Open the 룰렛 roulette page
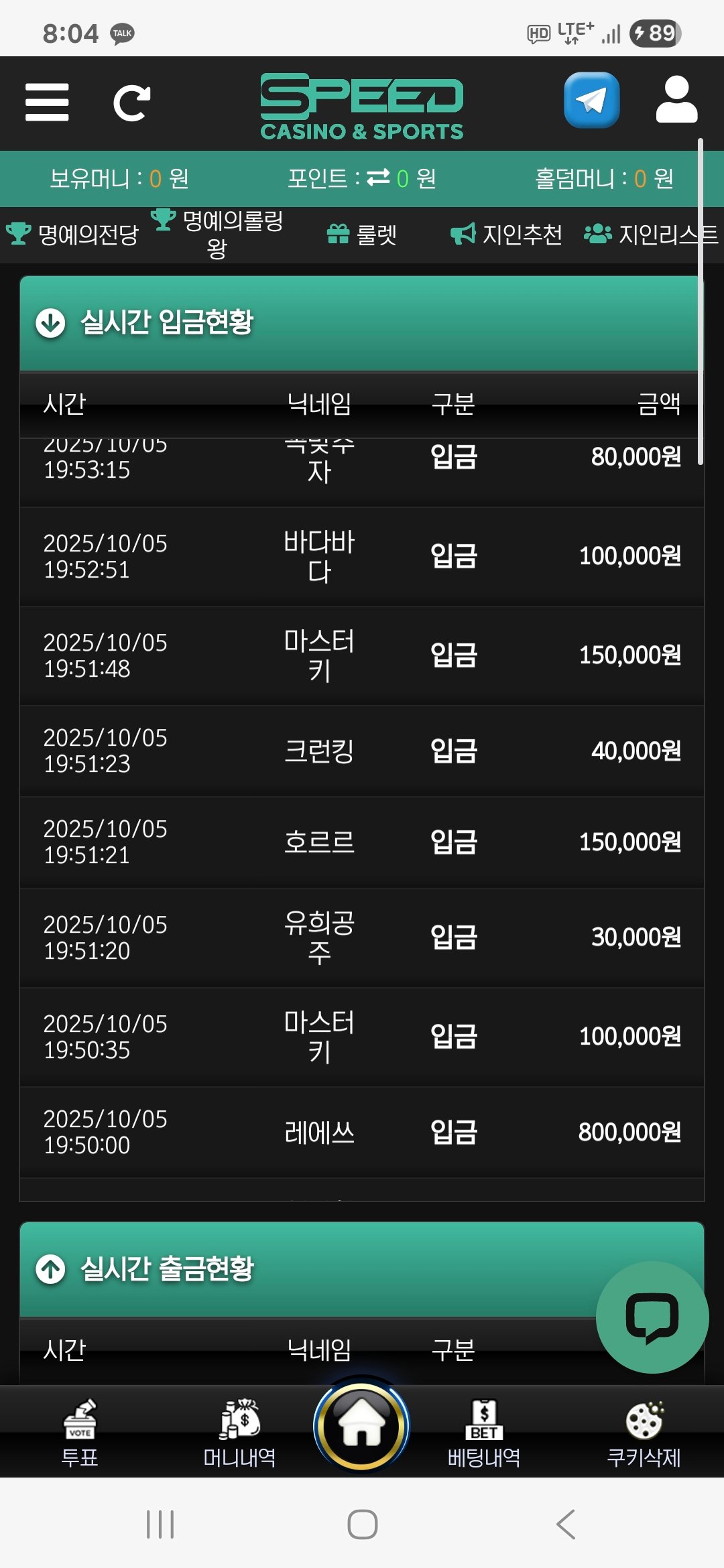Viewport: 724px width, 1568px height. [x=362, y=235]
